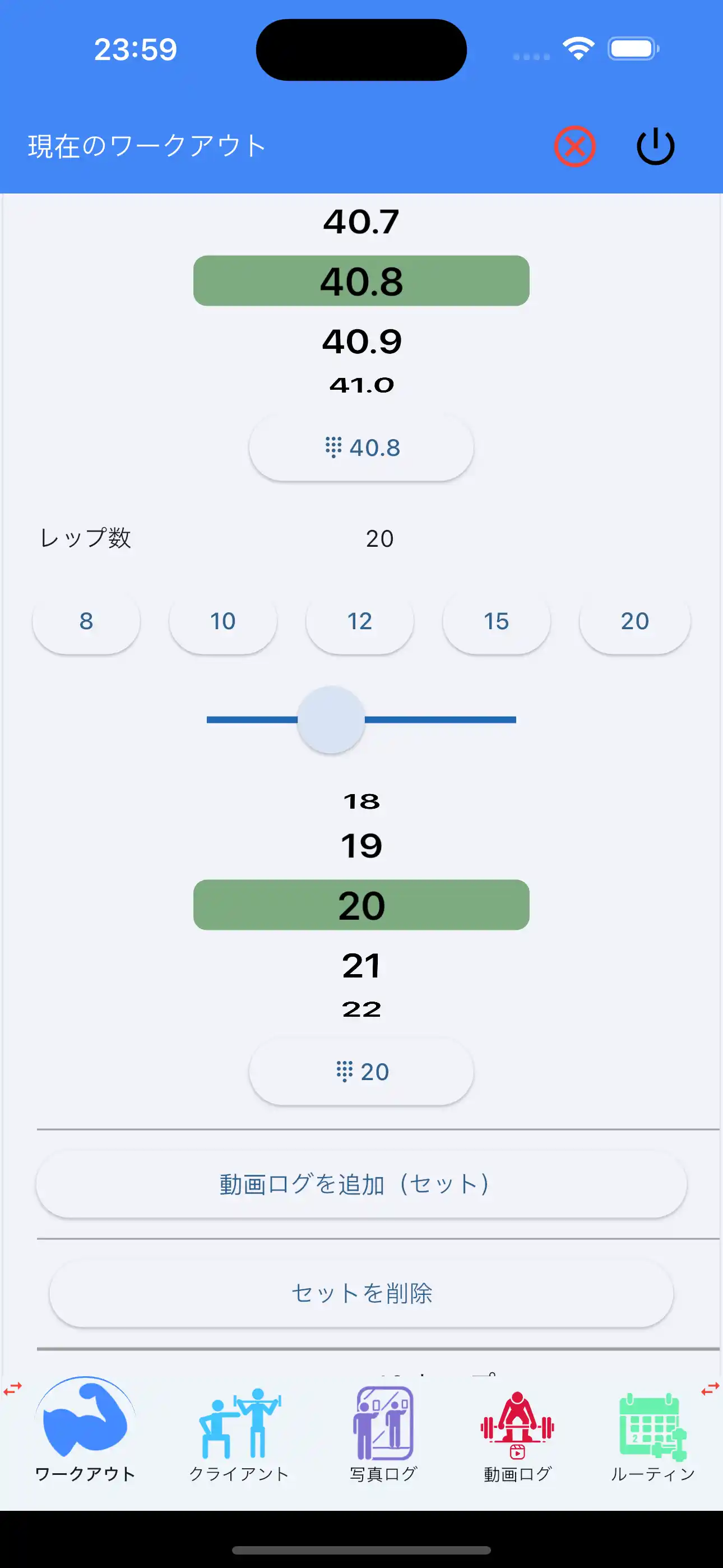Tap the red swap arrows on the right edge

point(710,1389)
